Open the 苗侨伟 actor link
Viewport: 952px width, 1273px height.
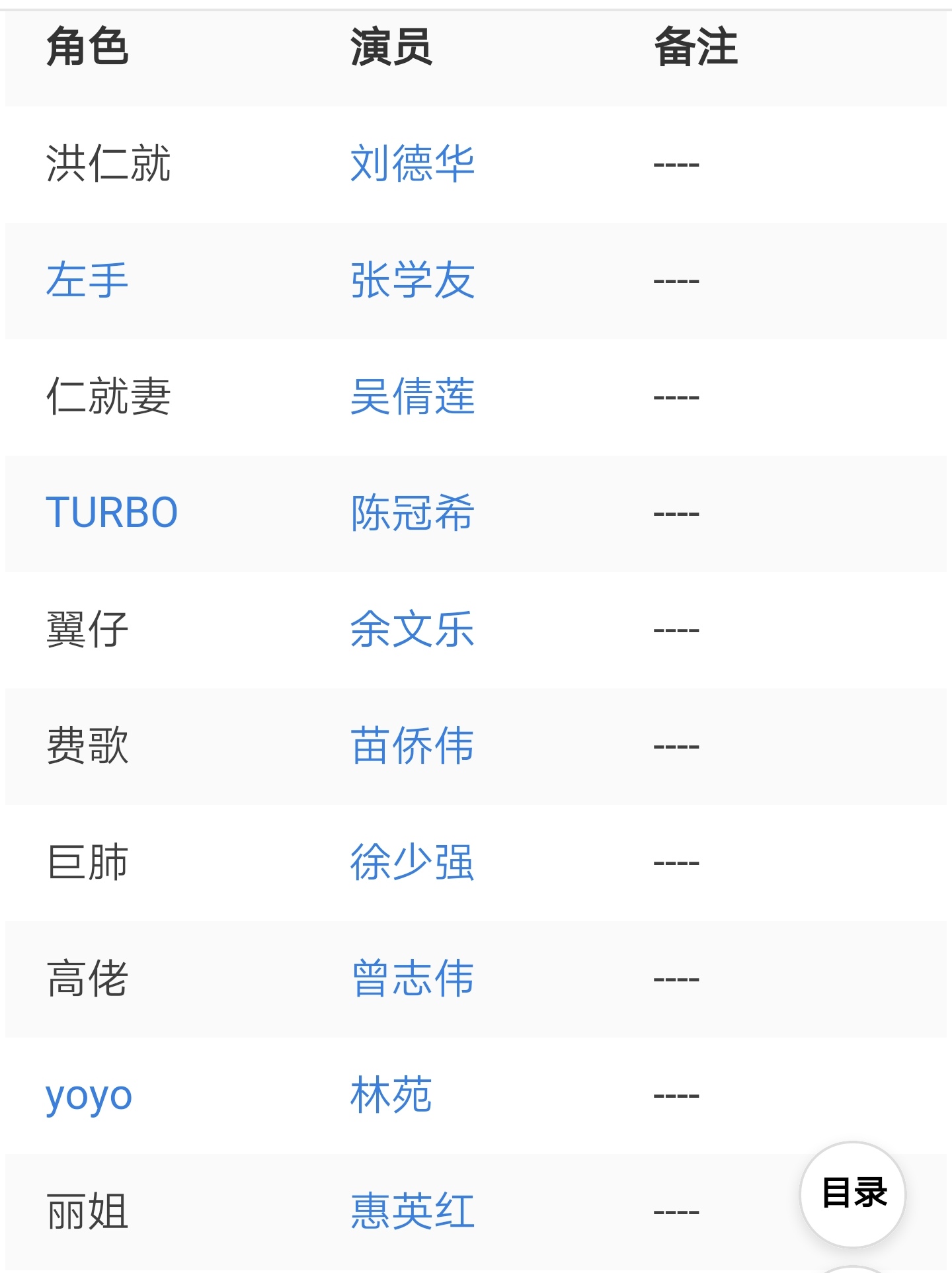pos(412,745)
